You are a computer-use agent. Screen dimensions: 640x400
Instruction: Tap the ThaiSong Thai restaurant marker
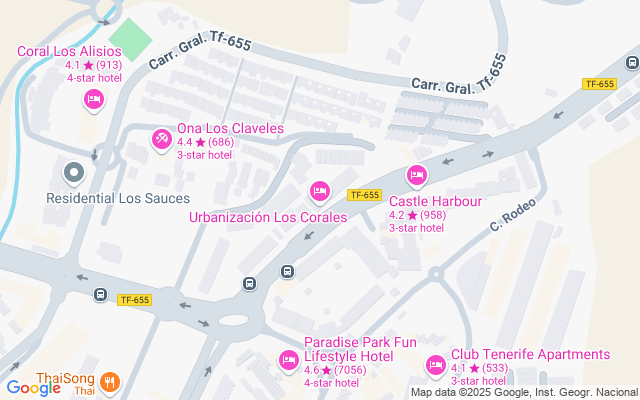point(110,382)
